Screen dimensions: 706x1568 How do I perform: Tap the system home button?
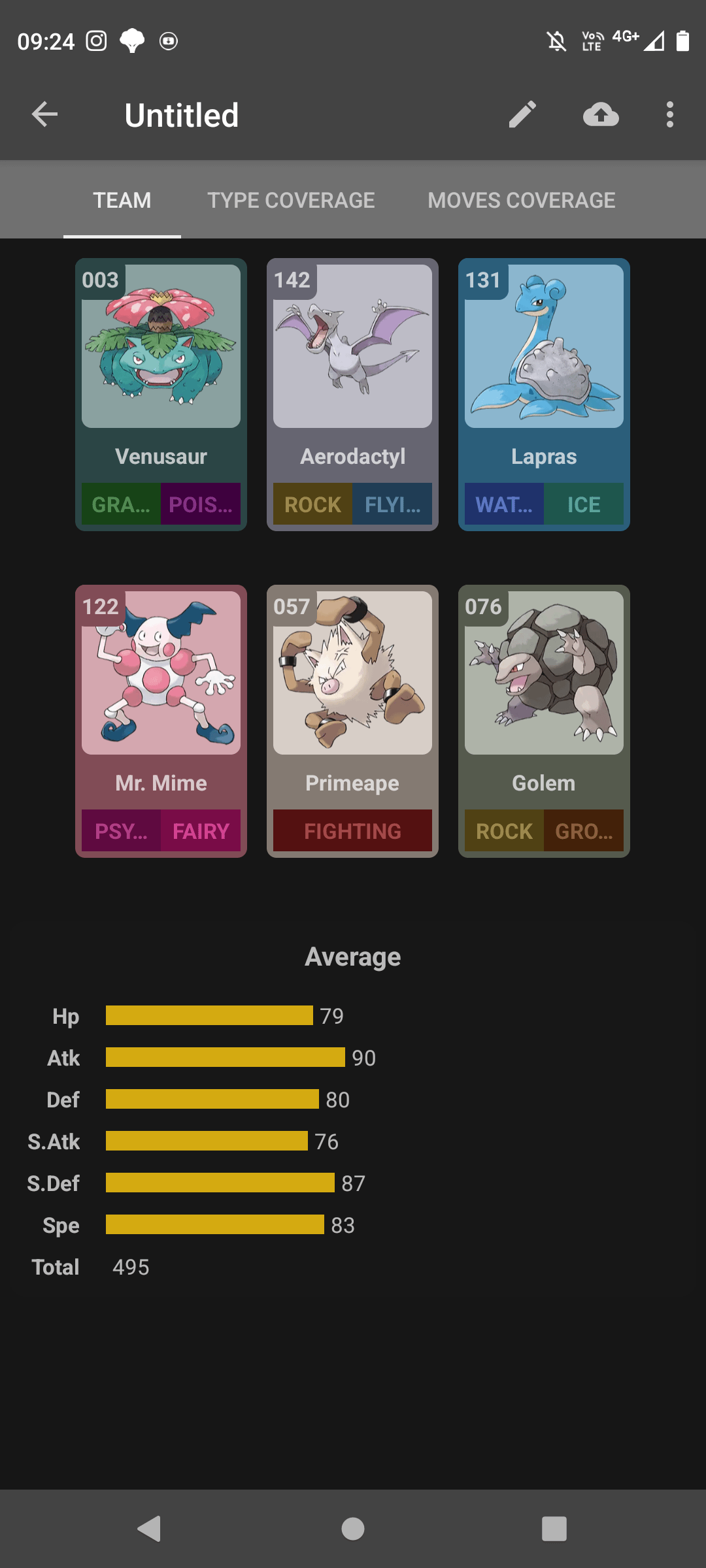click(353, 1529)
